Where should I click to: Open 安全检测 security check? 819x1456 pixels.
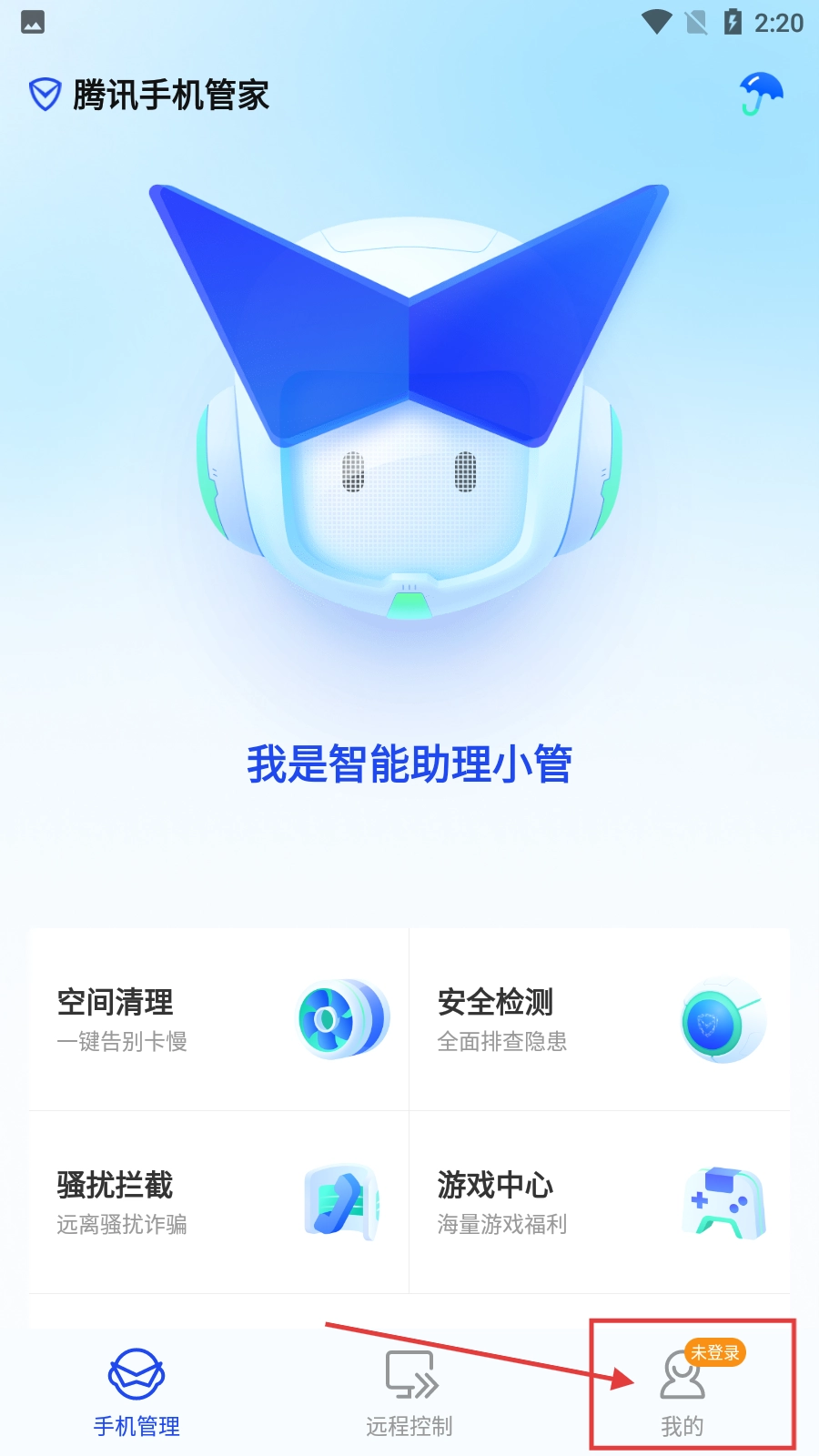click(599, 1019)
